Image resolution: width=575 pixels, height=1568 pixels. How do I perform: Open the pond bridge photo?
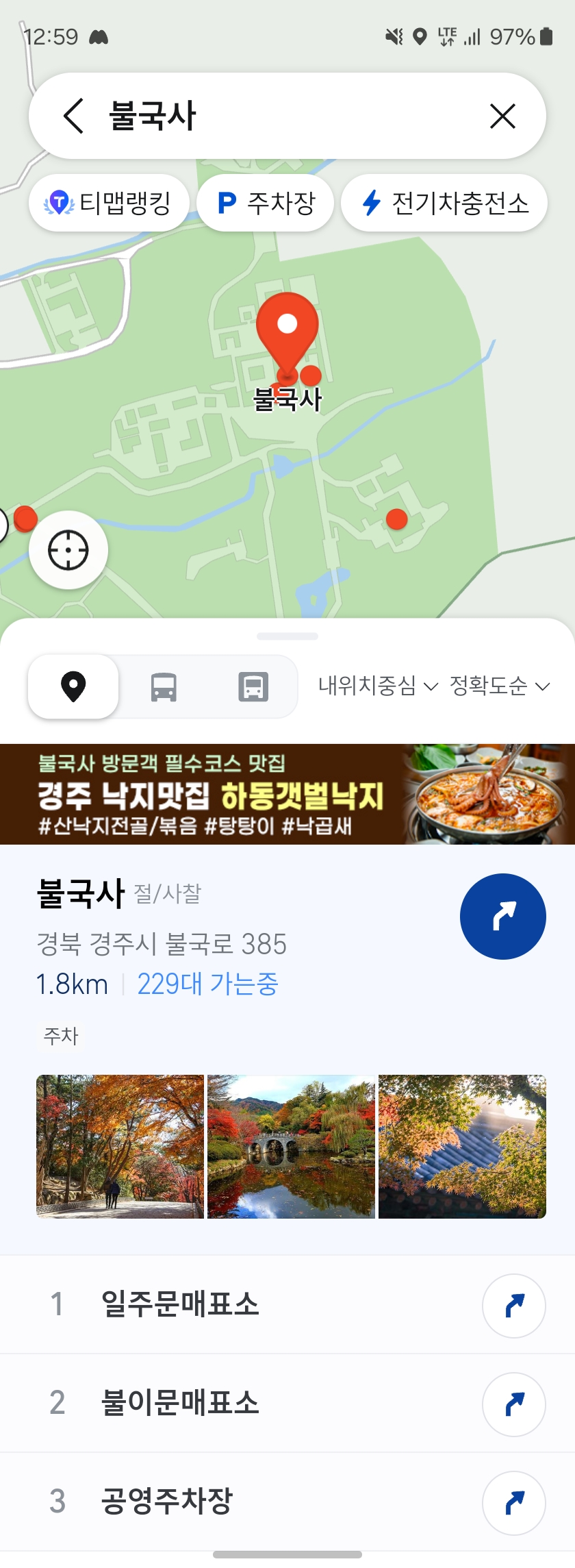pyautogui.click(x=291, y=1146)
